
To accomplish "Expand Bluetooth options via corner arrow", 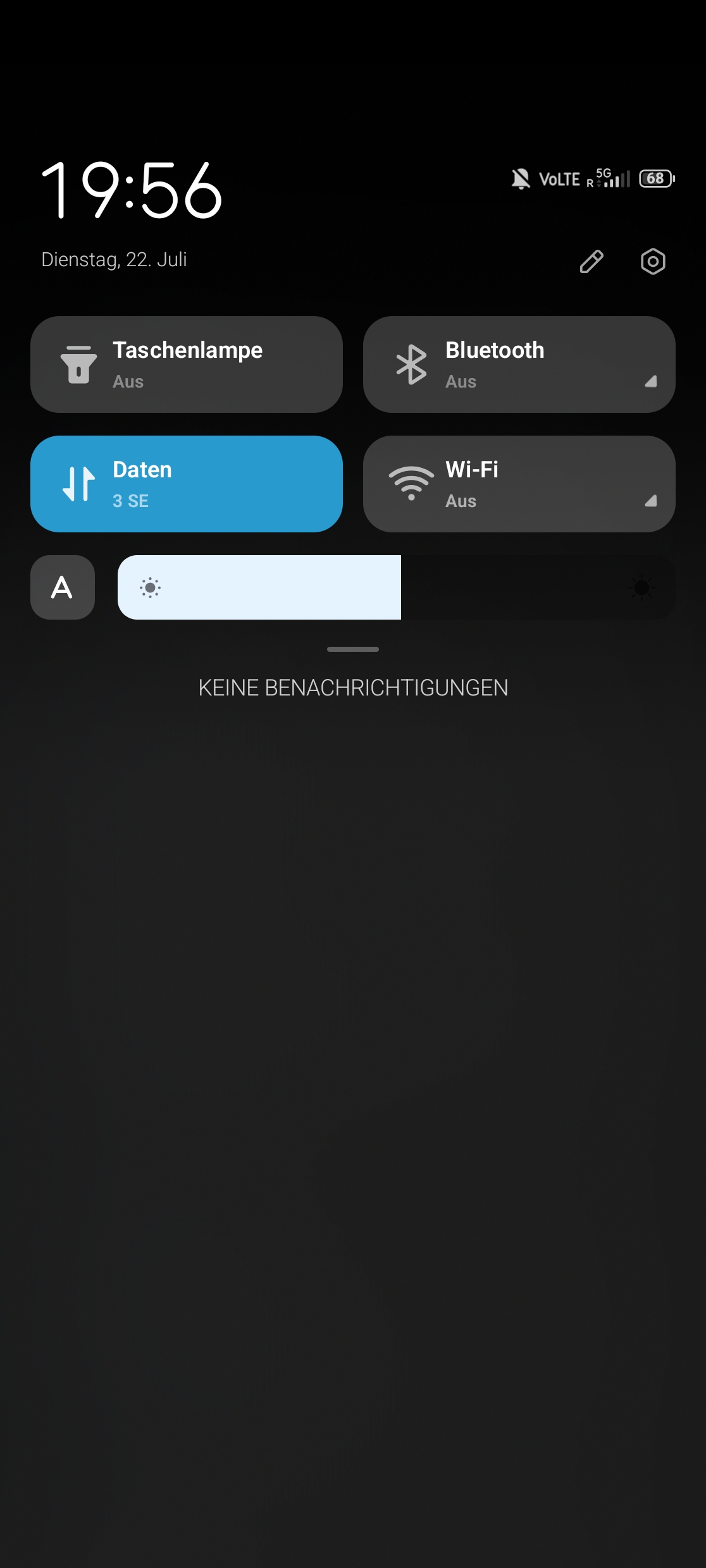I will click(x=651, y=381).
